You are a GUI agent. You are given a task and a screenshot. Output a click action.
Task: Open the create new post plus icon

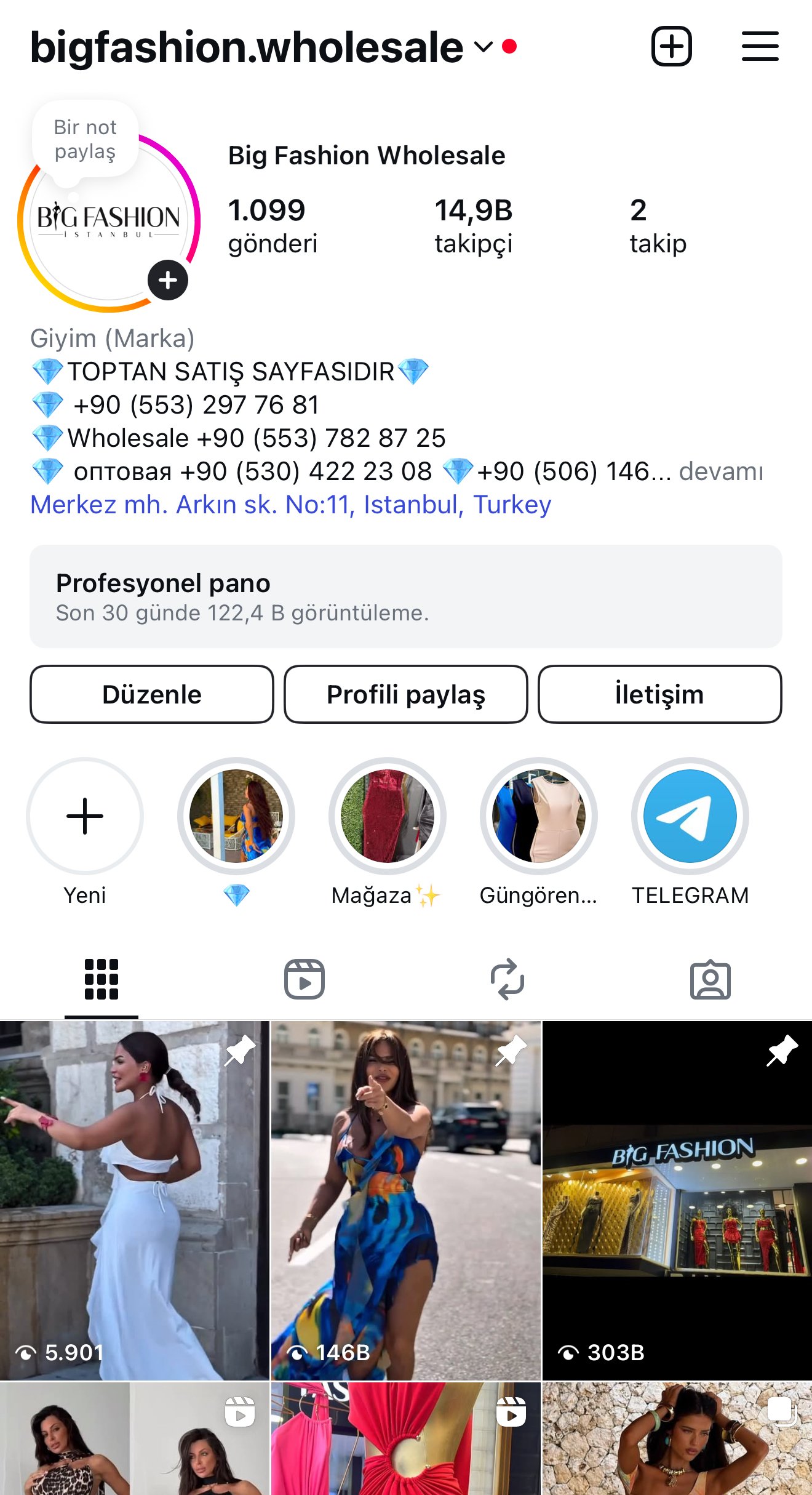point(671,46)
